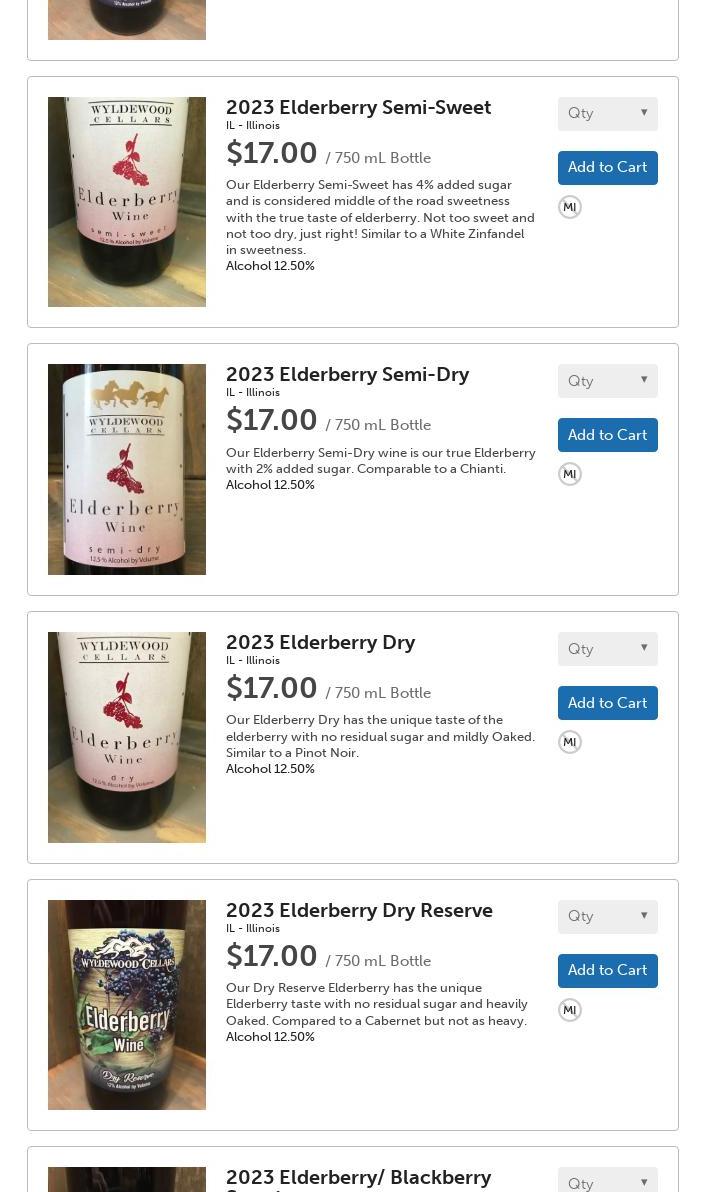The height and width of the screenshot is (1192, 705).
Task: Add 2023 Elderberry Semi-Sweet to cart
Action: [x=607, y=167]
